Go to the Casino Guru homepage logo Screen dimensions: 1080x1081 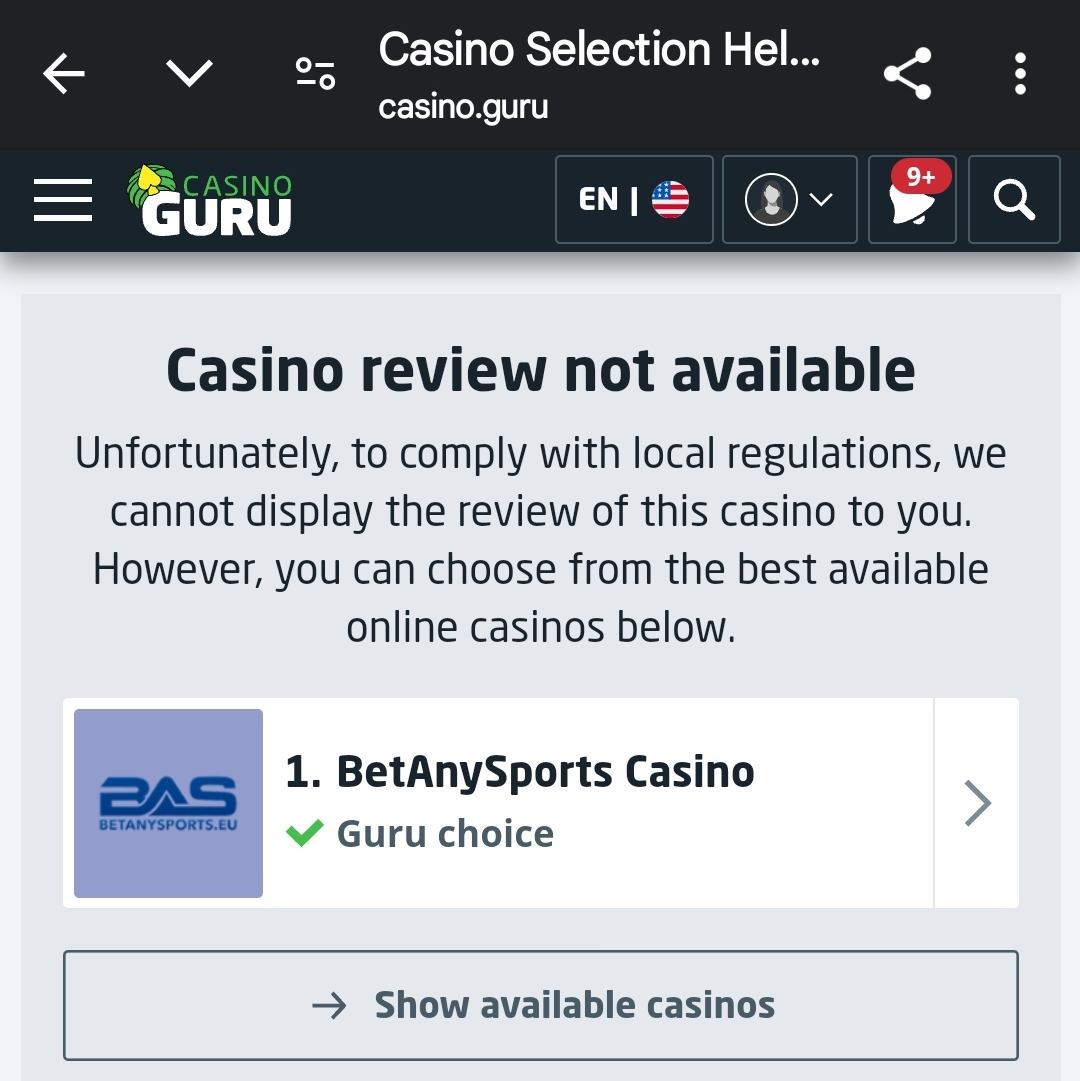coord(210,200)
